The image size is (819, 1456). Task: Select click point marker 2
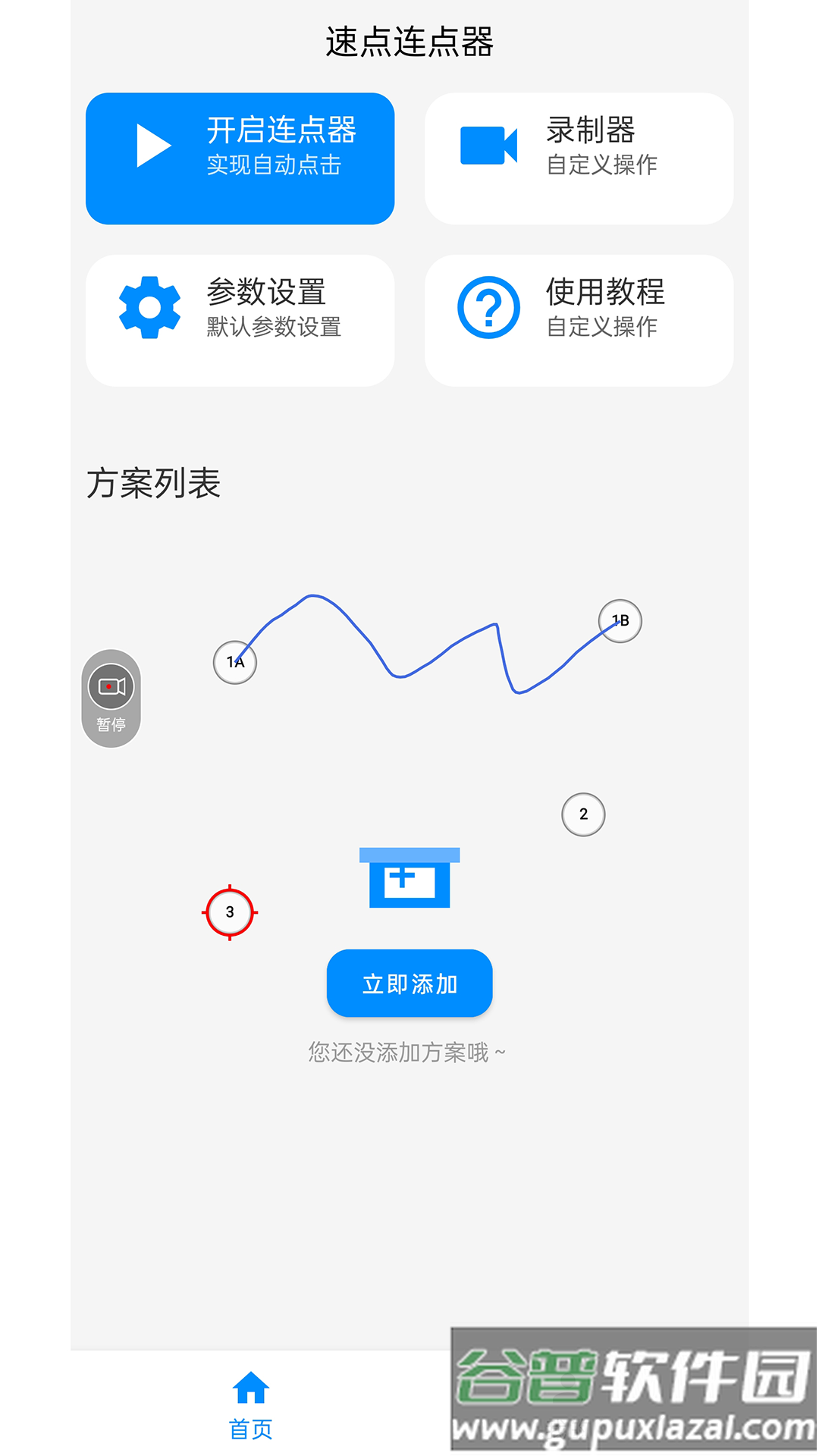pos(583,814)
